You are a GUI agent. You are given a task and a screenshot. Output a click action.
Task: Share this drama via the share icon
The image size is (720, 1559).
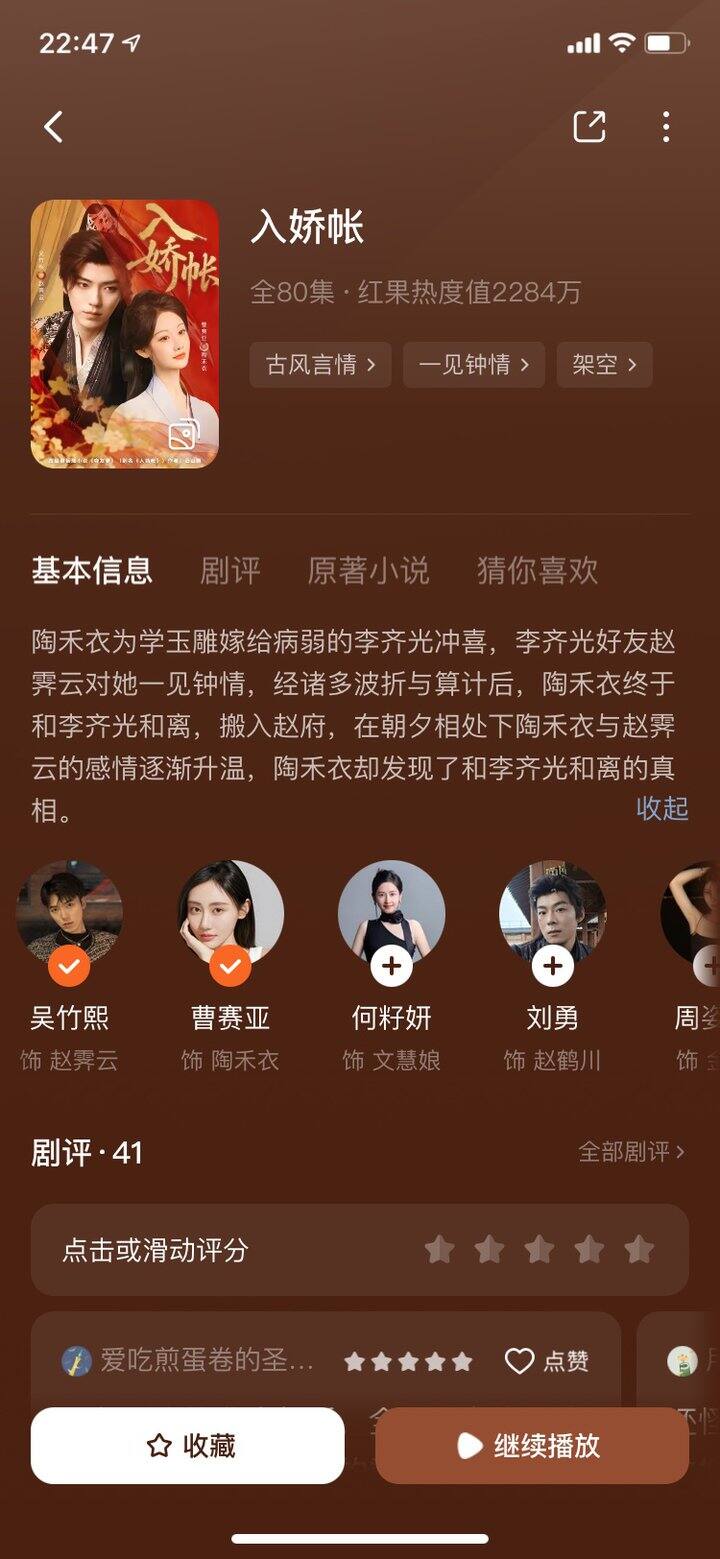(x=589, y=127)
